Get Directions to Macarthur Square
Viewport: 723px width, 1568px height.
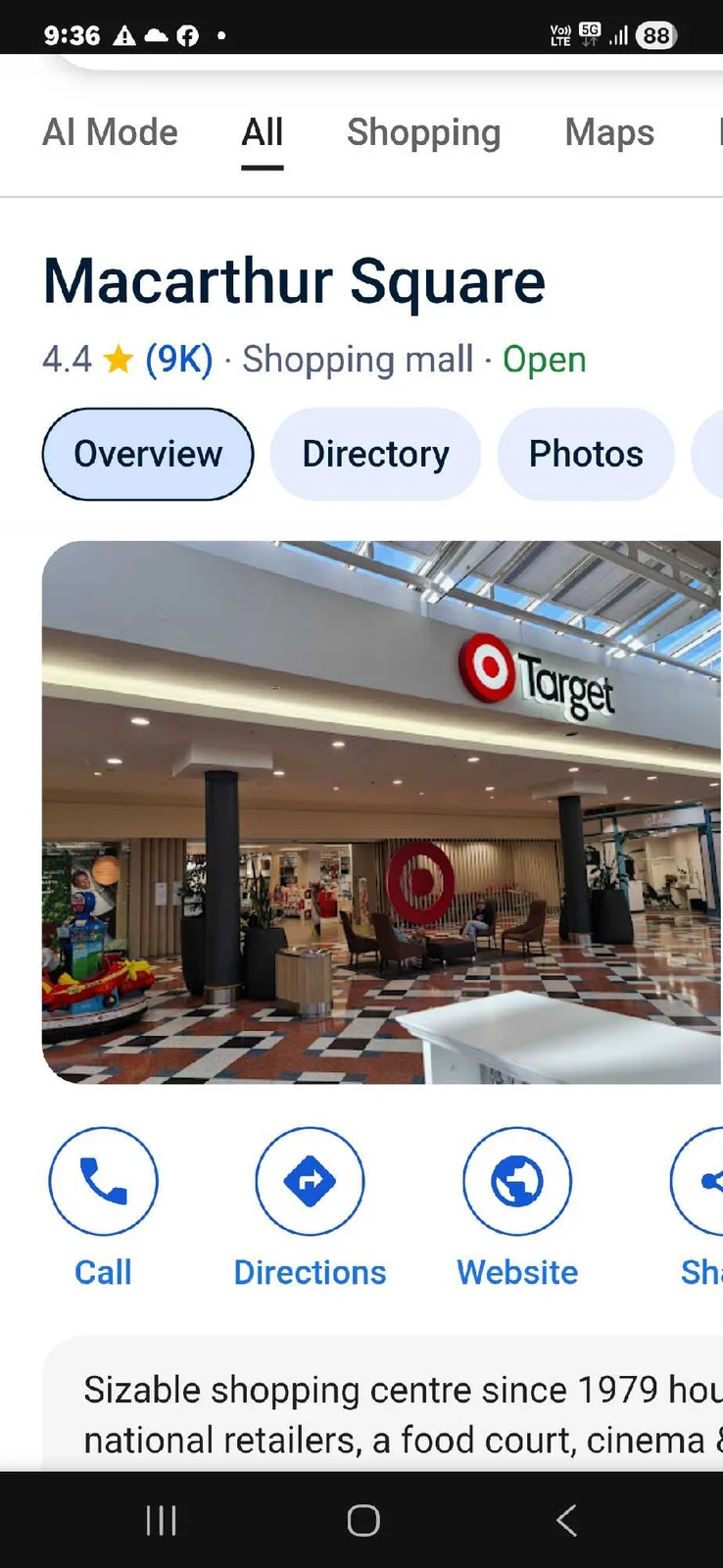coord(310,1207)
